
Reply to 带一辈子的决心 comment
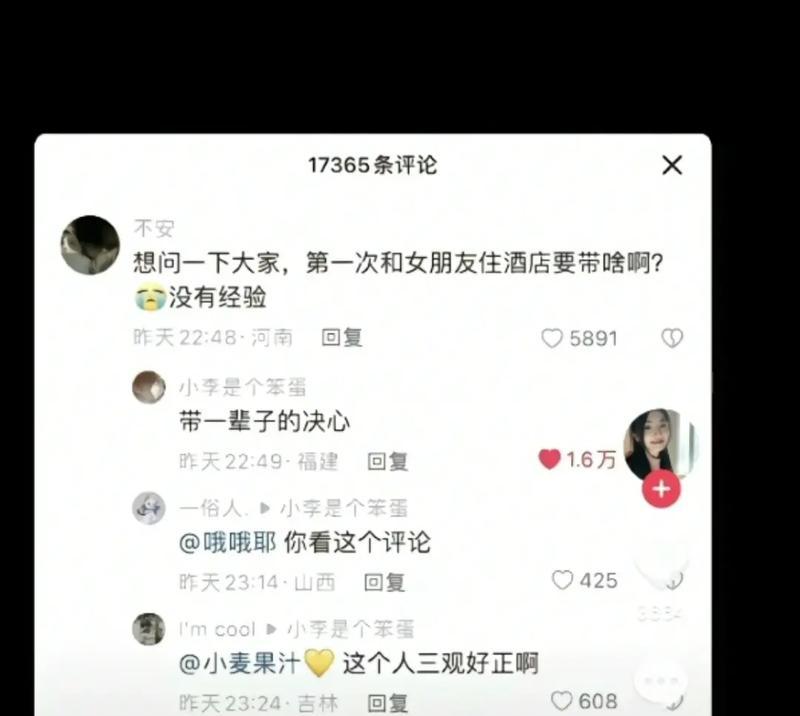coord(387,461)
